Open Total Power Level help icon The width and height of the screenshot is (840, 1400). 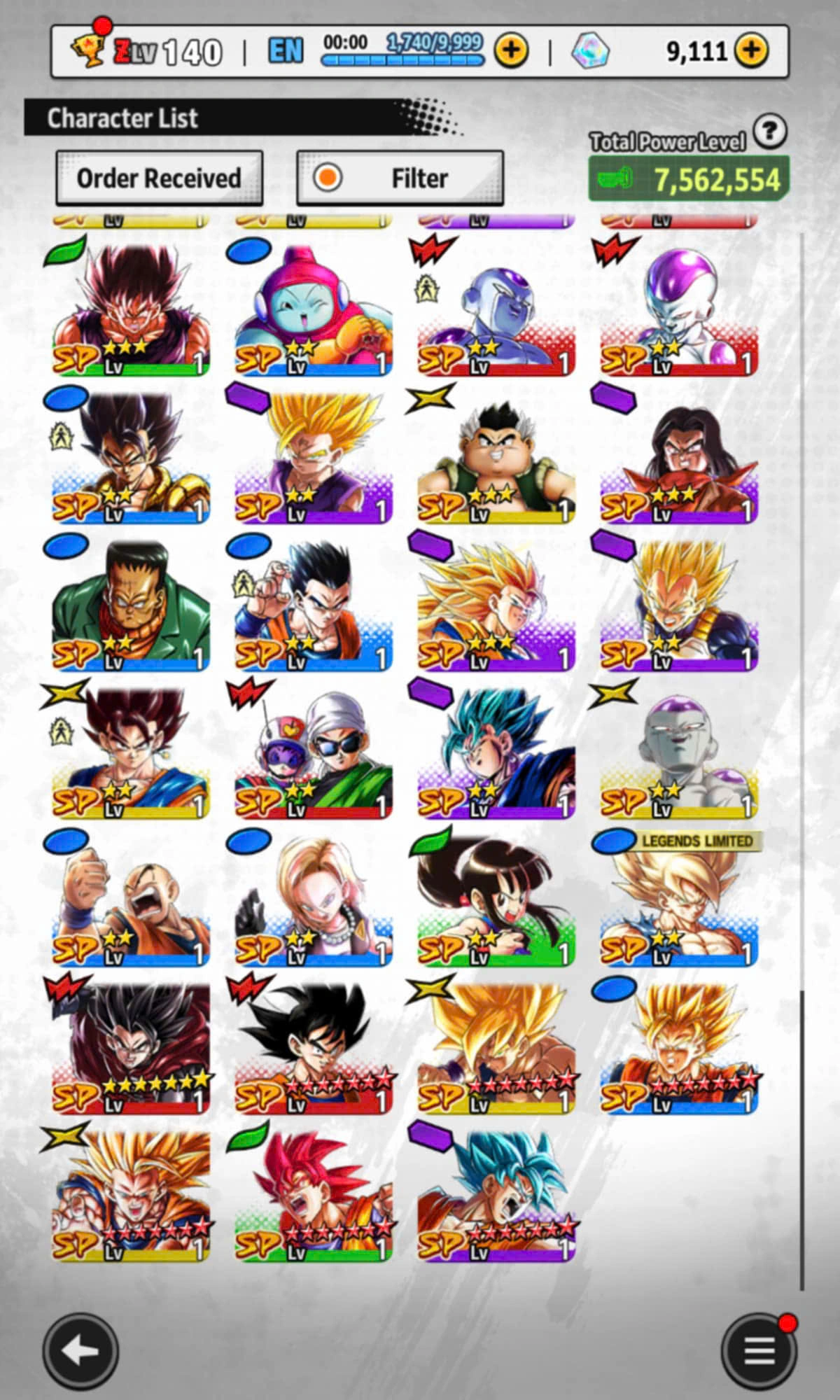(769, 132)
